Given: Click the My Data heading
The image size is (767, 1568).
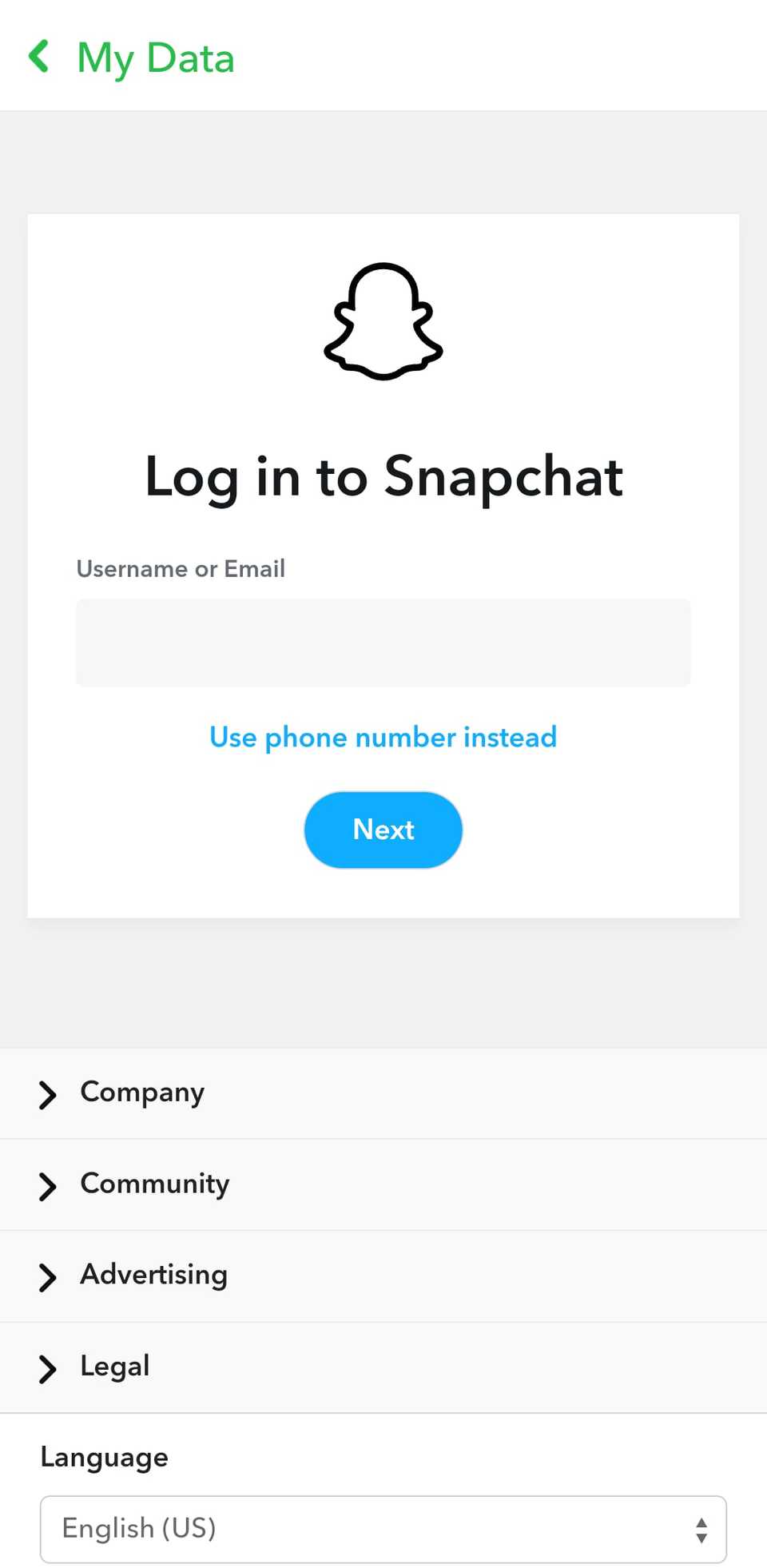Looking at the screenshot, I should [x=156, y=58].
